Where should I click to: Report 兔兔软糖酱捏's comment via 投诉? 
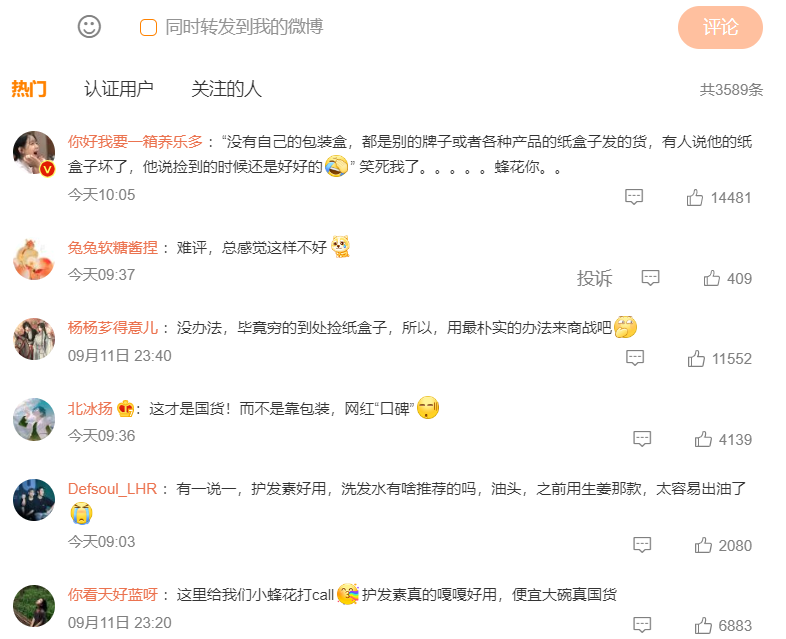(x=594, y=278)
